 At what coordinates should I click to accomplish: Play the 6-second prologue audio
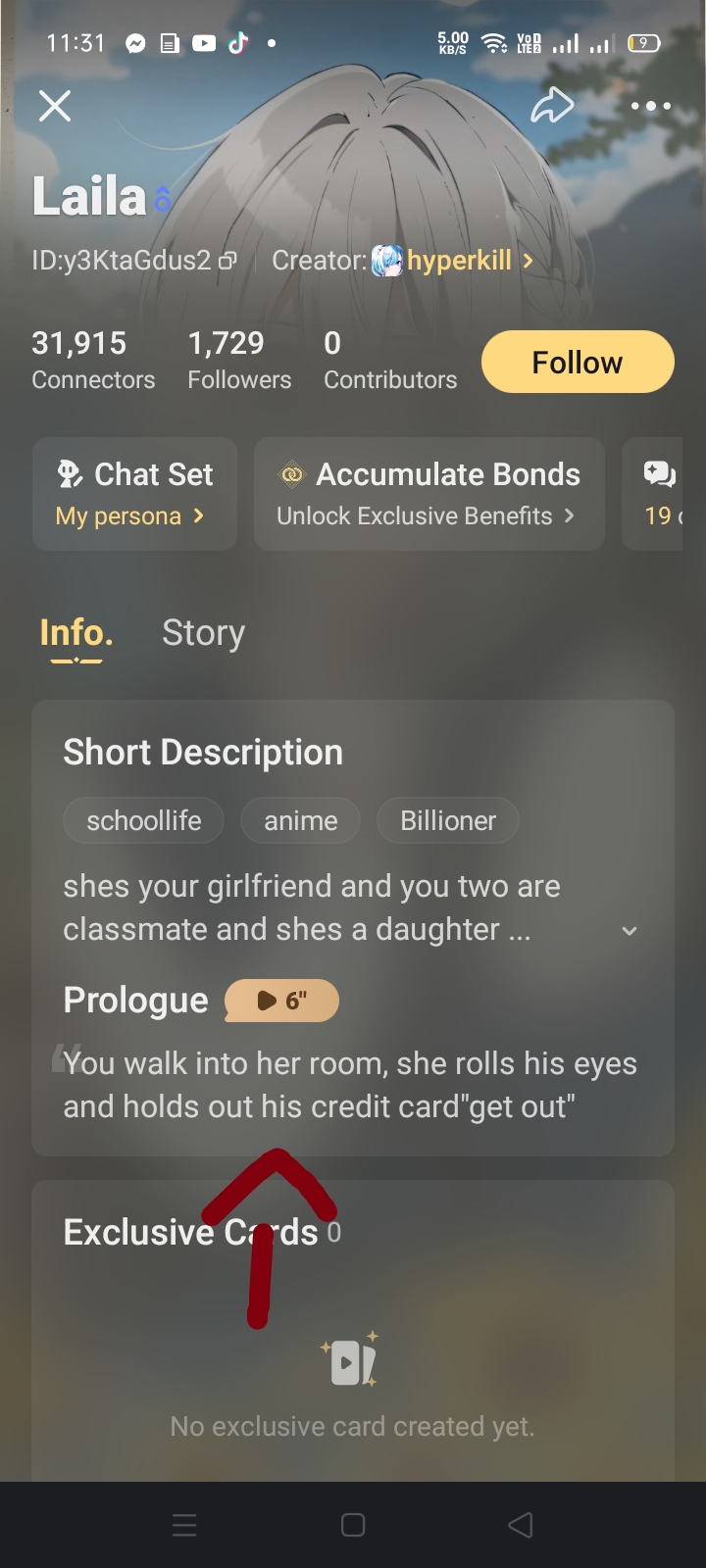pos(281,1001)
